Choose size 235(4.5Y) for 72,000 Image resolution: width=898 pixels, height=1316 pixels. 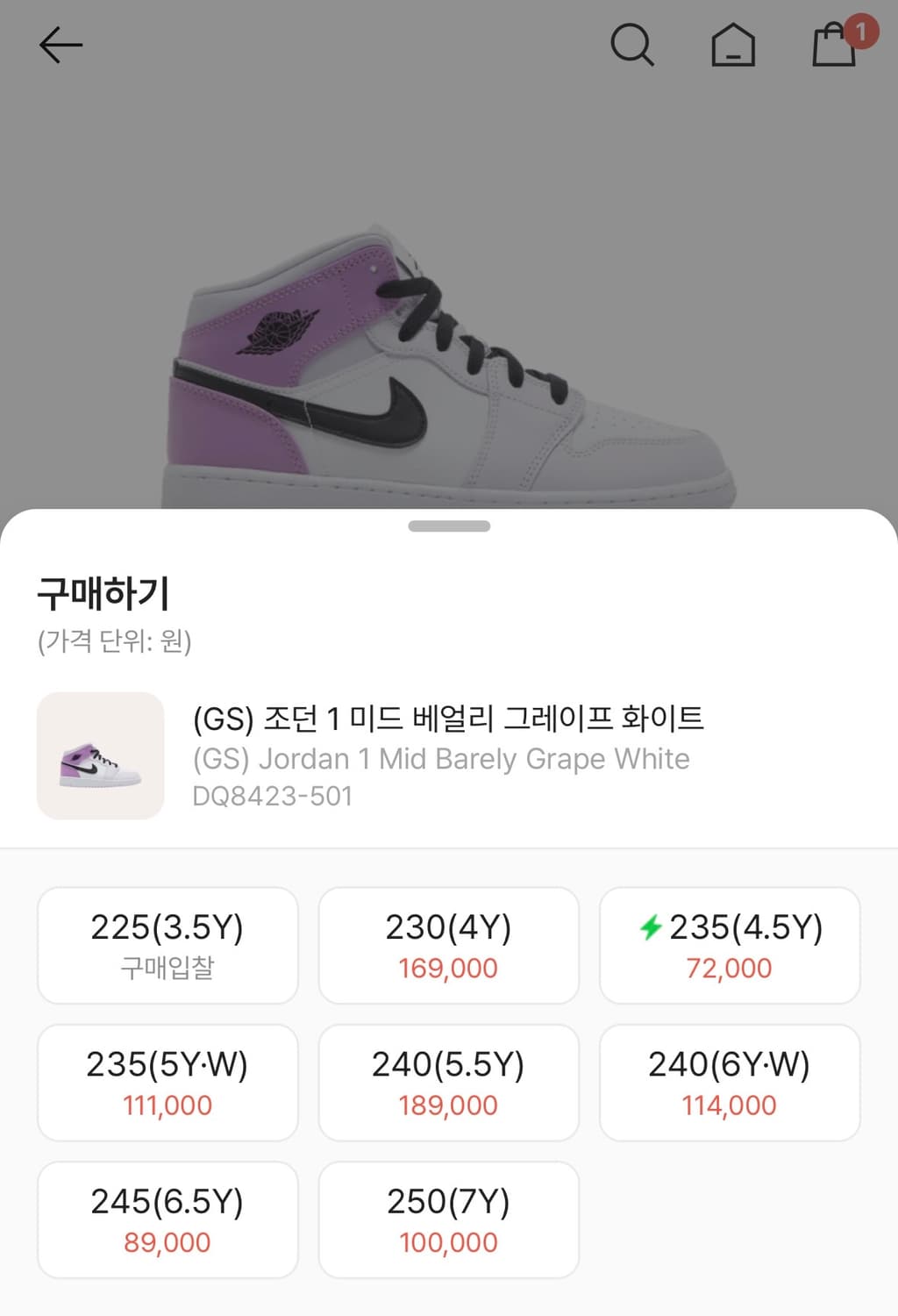pyautogui.click(x=729, y=945)
